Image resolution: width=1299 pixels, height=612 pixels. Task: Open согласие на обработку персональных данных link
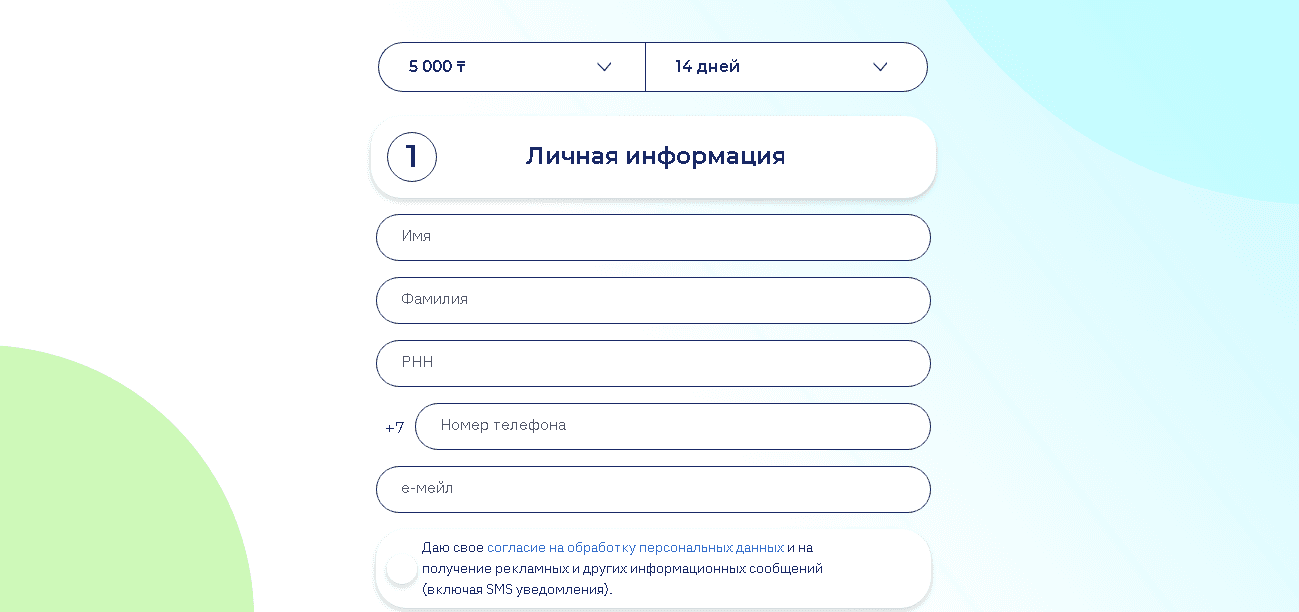click(x=635, y=548)
